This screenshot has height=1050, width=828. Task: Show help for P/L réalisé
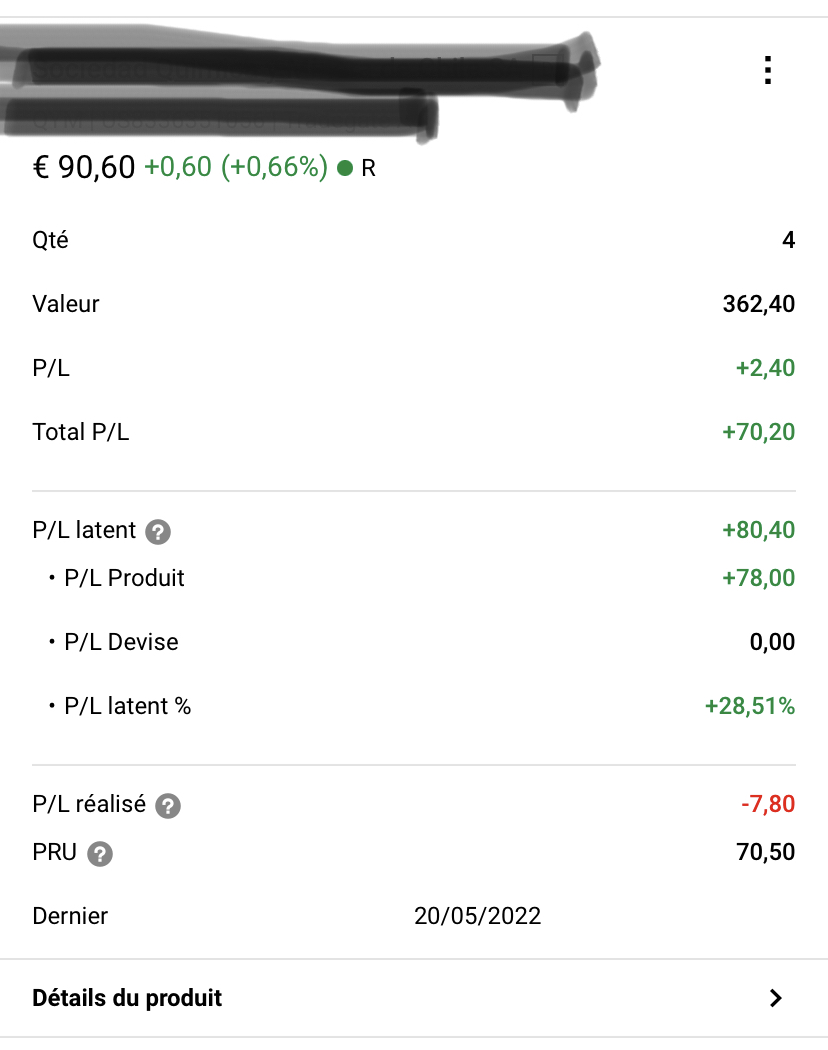tap(168, 806)
